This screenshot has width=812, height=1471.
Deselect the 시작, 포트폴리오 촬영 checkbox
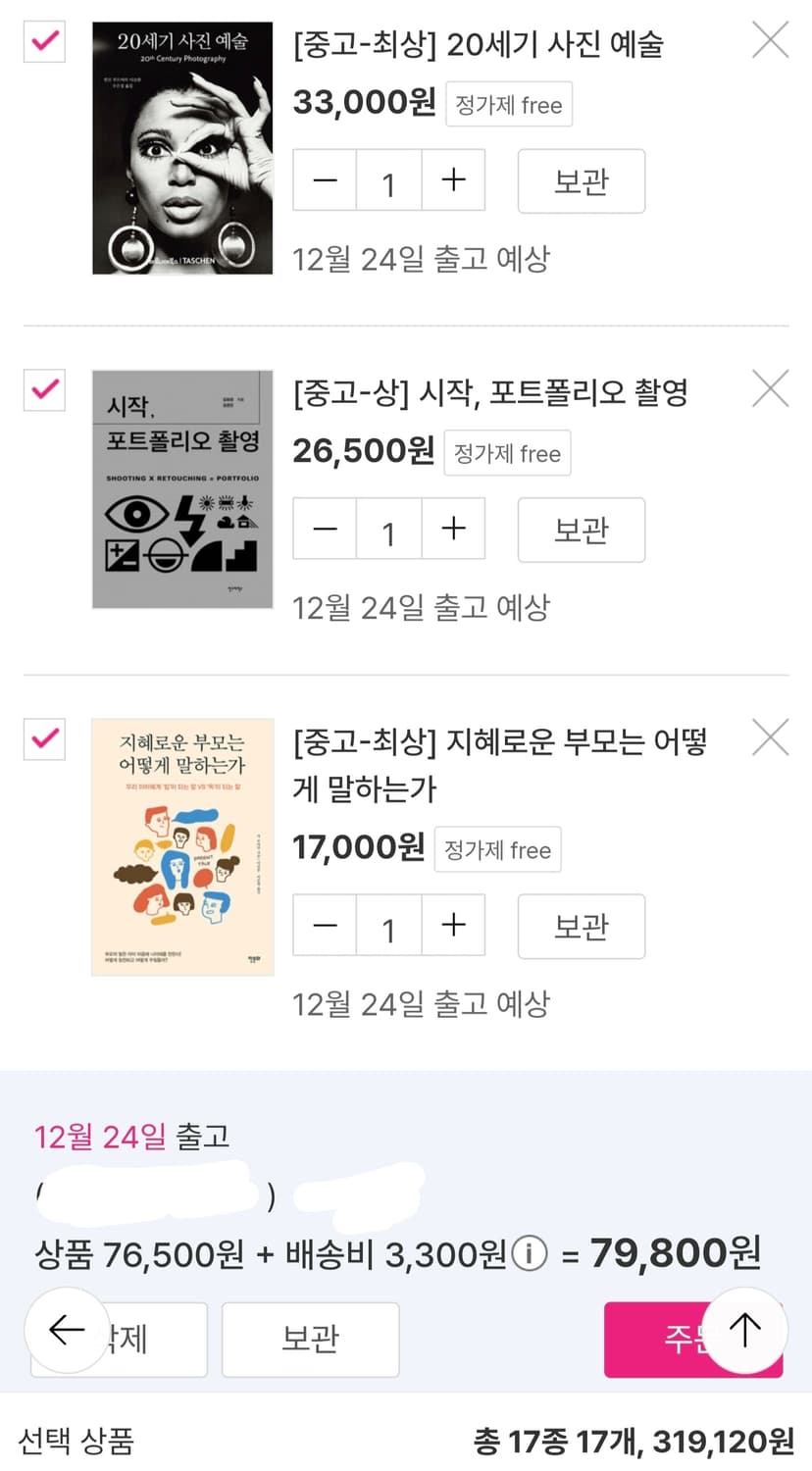click(x=43, y=391)
